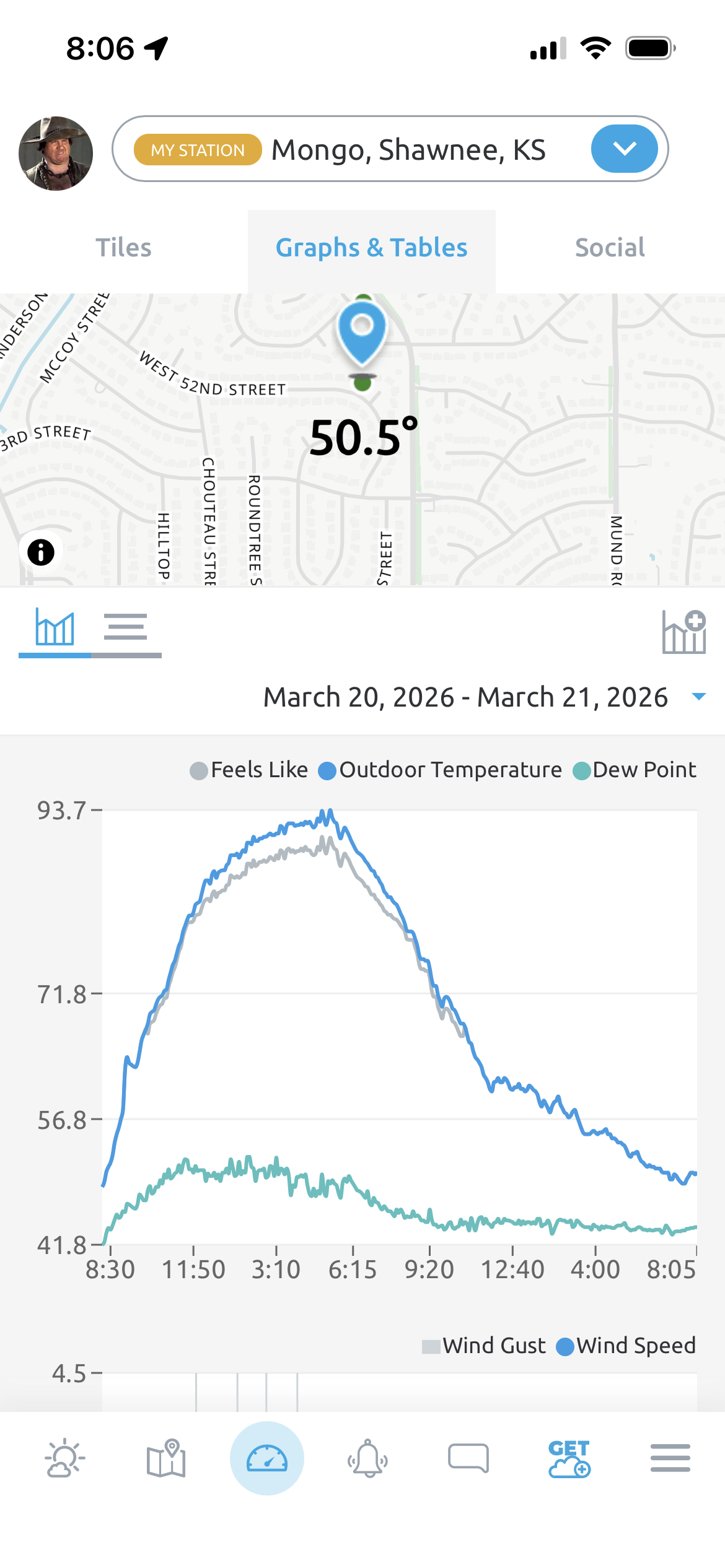Add a new graph

click(x=684, y=632)
